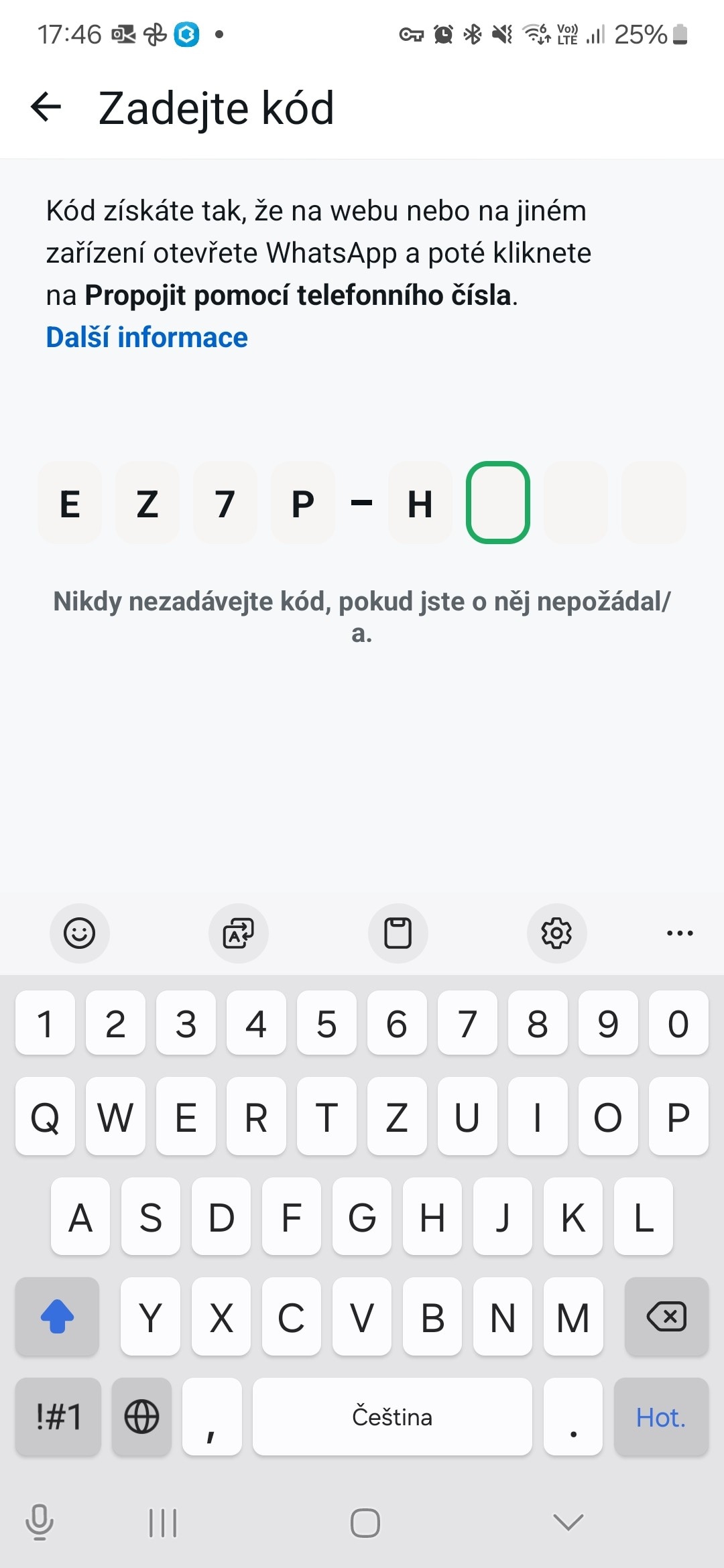Open keyboard settings gear

click(x=556, y=933)
